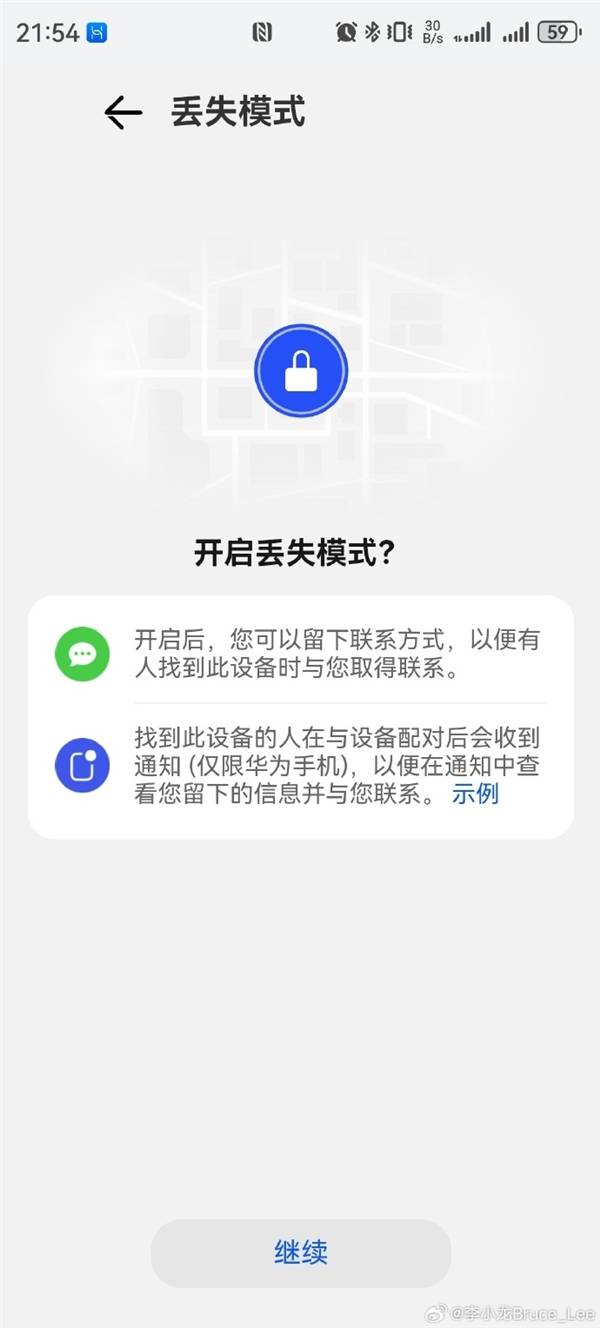Go back from the 丢失模式 screen
Screen dimensions: 600x1328
pyautogui.click(x=123, y=112)
